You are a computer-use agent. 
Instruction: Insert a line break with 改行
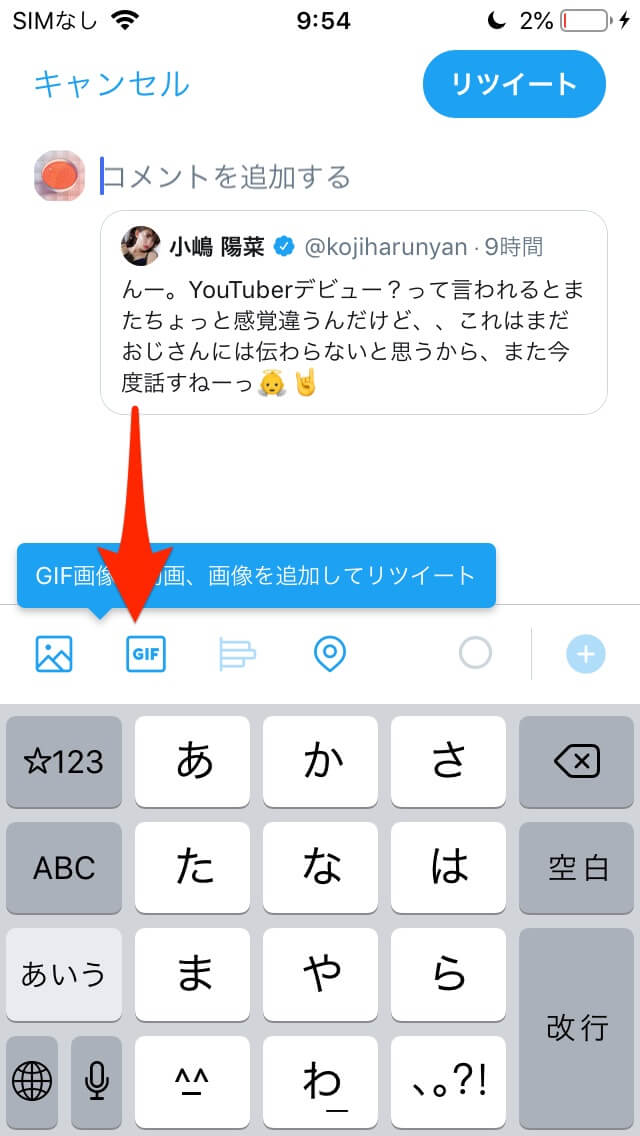(x=577, y=1027)
